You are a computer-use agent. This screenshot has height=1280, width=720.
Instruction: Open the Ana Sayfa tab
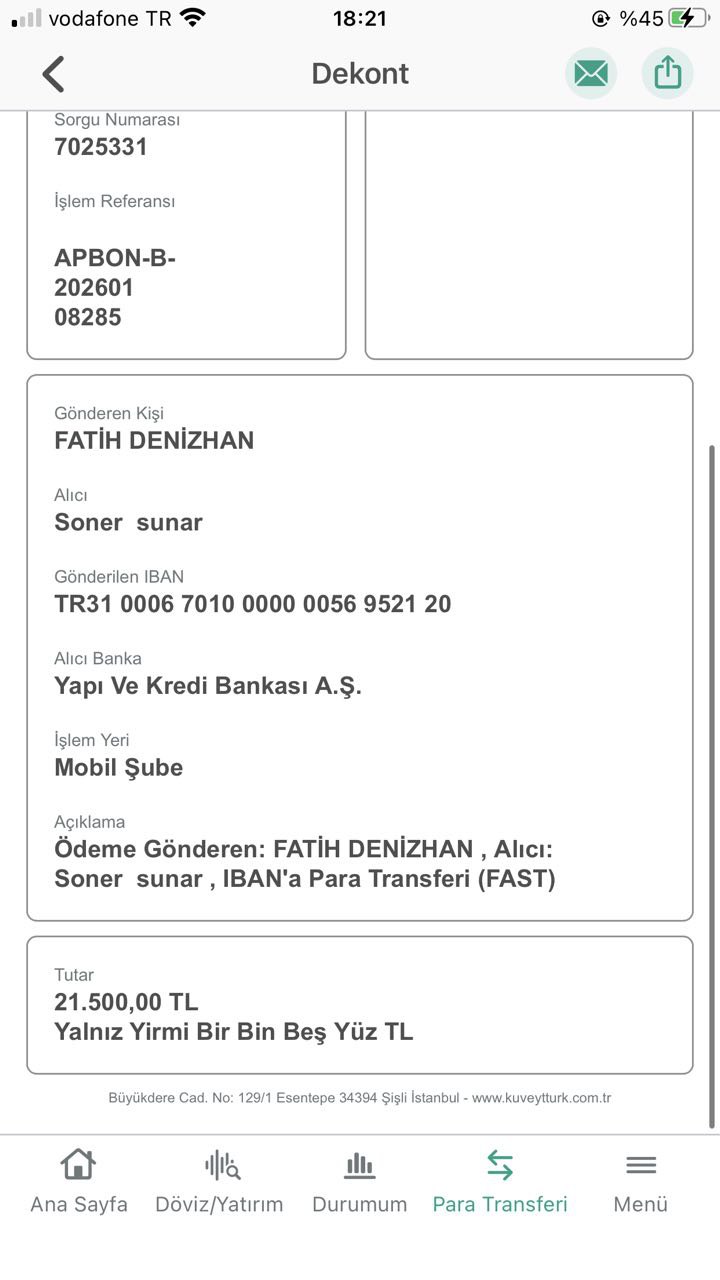pyautogui.click(x=79, y=1182)
